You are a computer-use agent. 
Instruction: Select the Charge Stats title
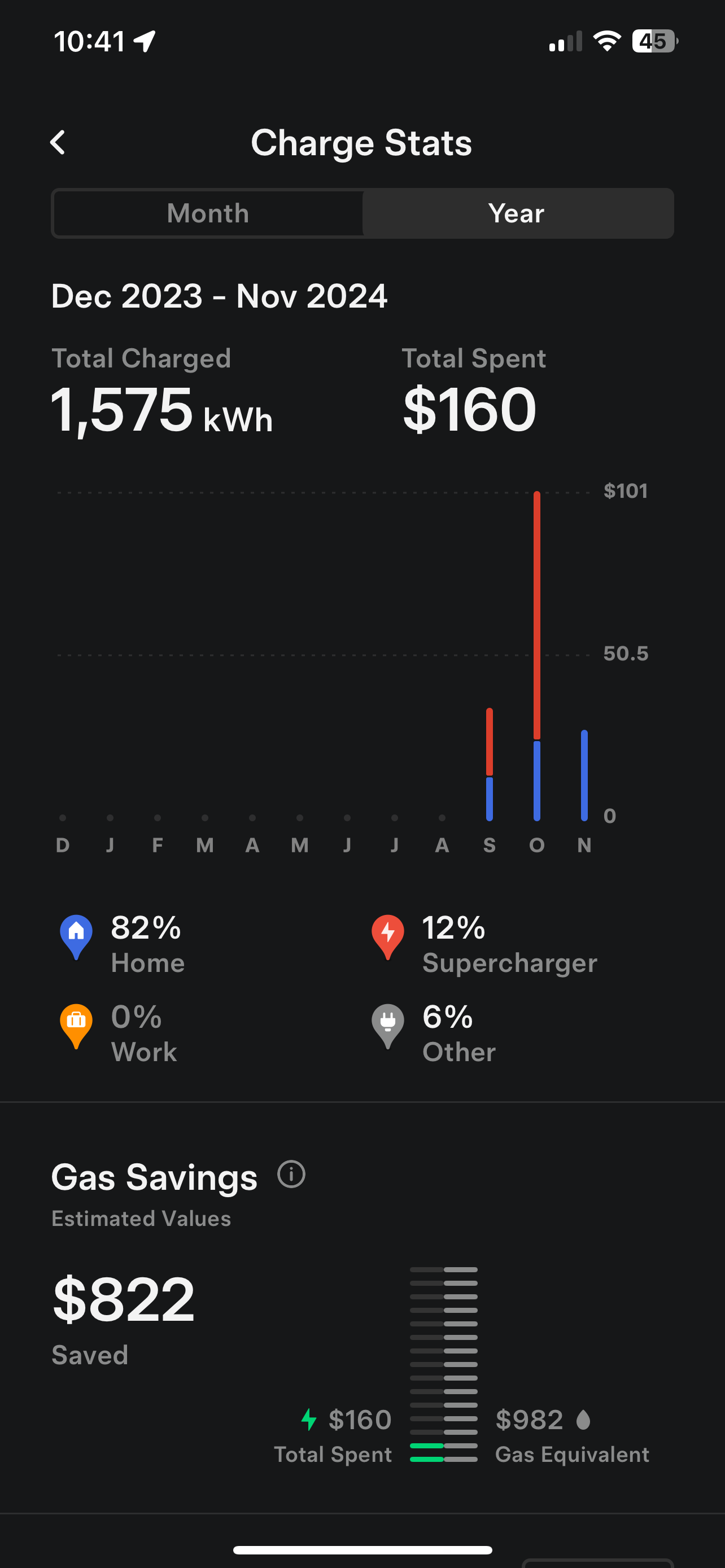pyautogui.click(x=362, y=143)
